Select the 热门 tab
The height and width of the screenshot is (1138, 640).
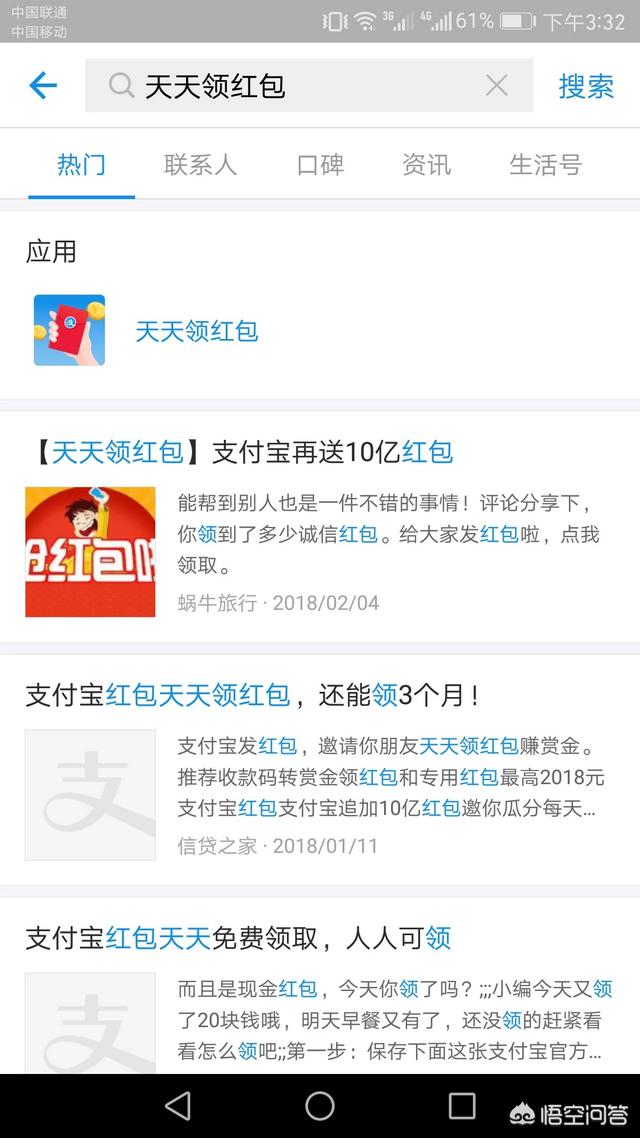pyautogui.click(x=81, y=165)
